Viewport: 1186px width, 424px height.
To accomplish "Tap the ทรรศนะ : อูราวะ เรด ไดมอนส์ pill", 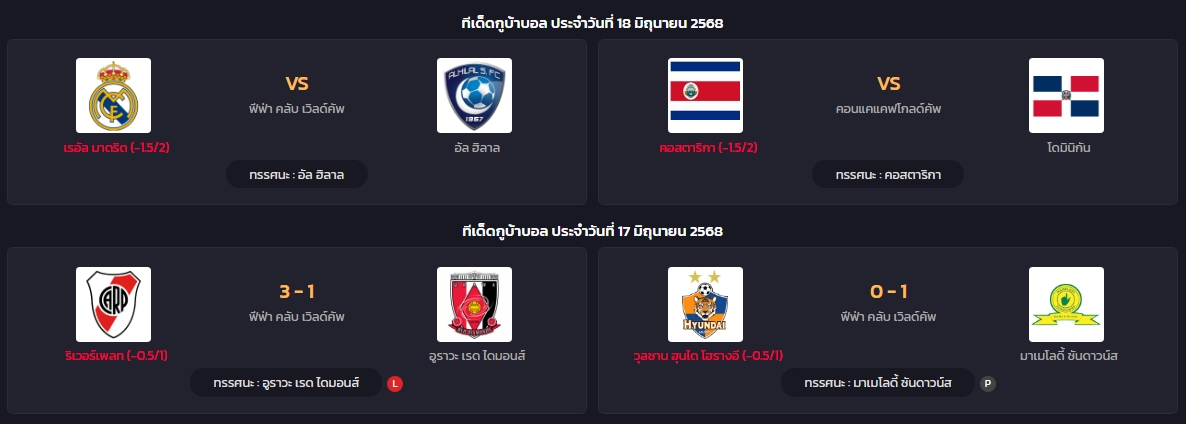I will 287,383.
